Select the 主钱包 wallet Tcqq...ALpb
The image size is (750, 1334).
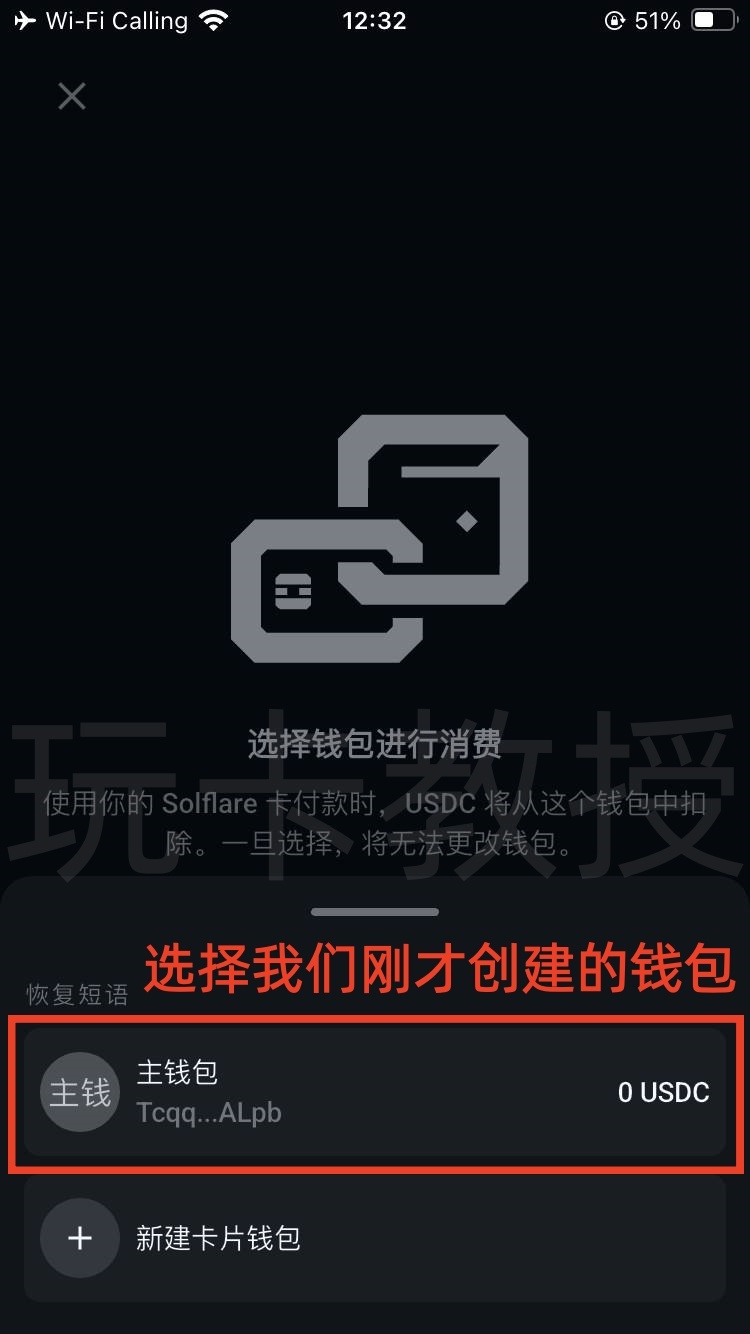374,1092
